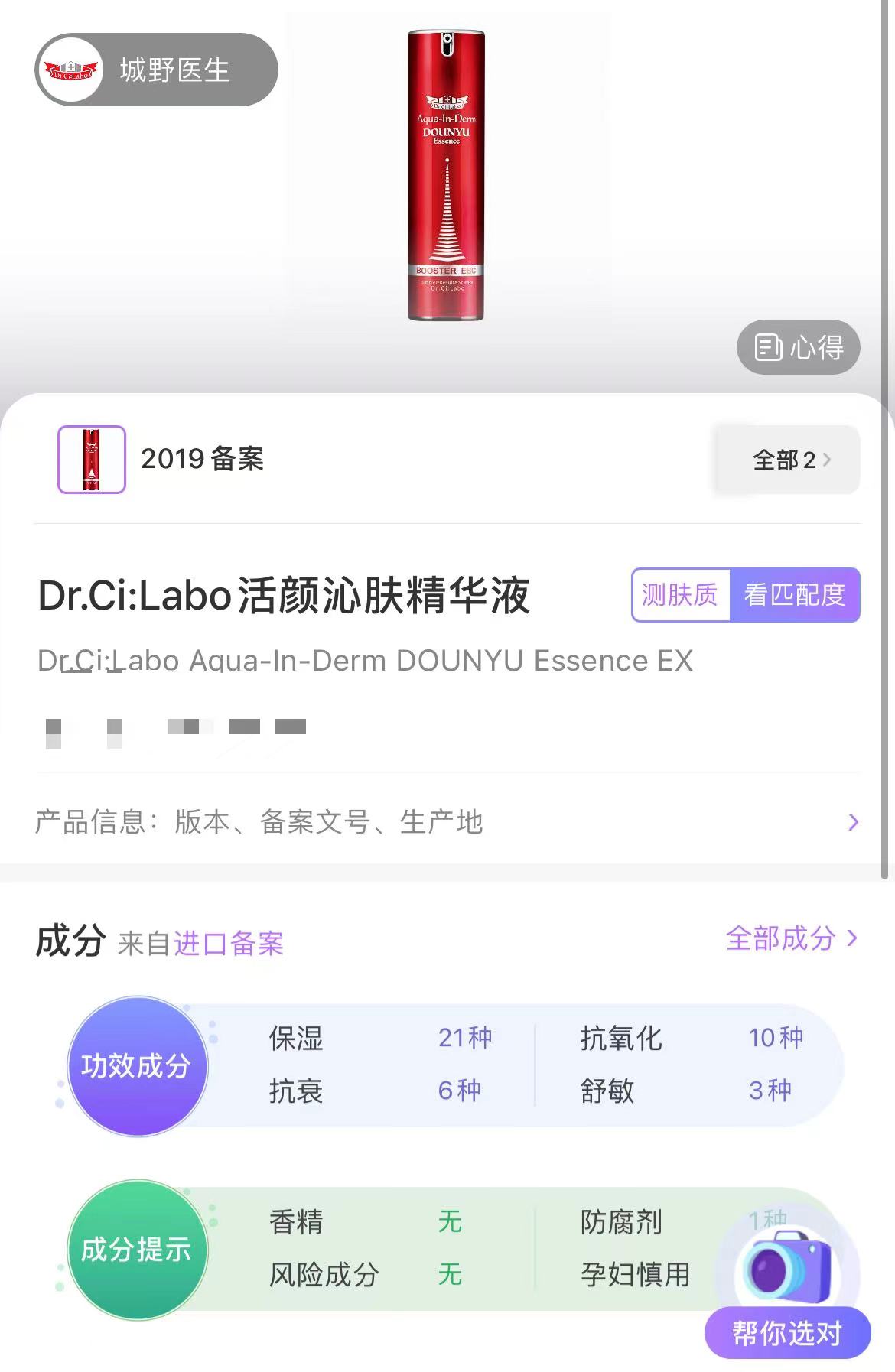The width and height of the screenshot is (895, 1372).
Task: View the red essence product image
Action: [x=447, y=175]
